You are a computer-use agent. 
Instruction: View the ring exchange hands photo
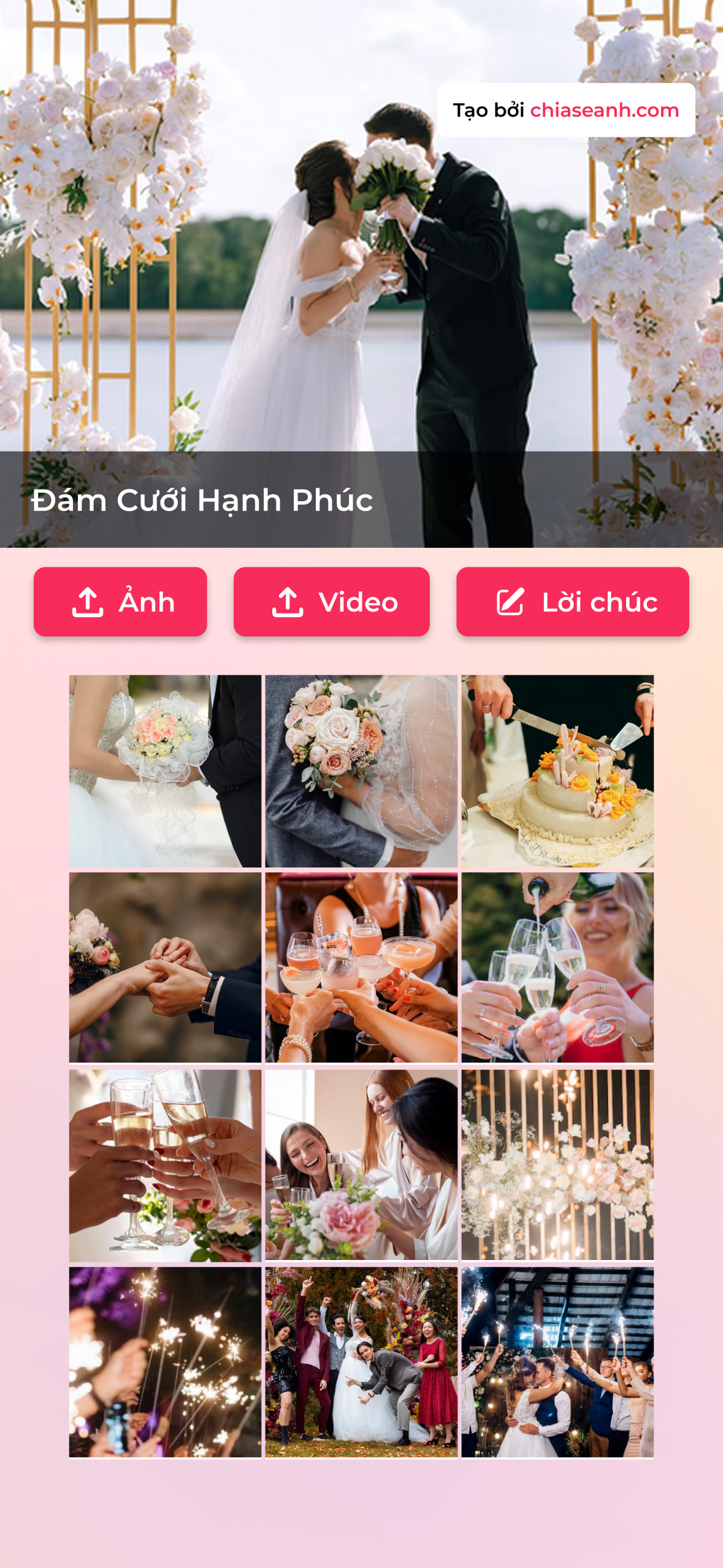165,967
